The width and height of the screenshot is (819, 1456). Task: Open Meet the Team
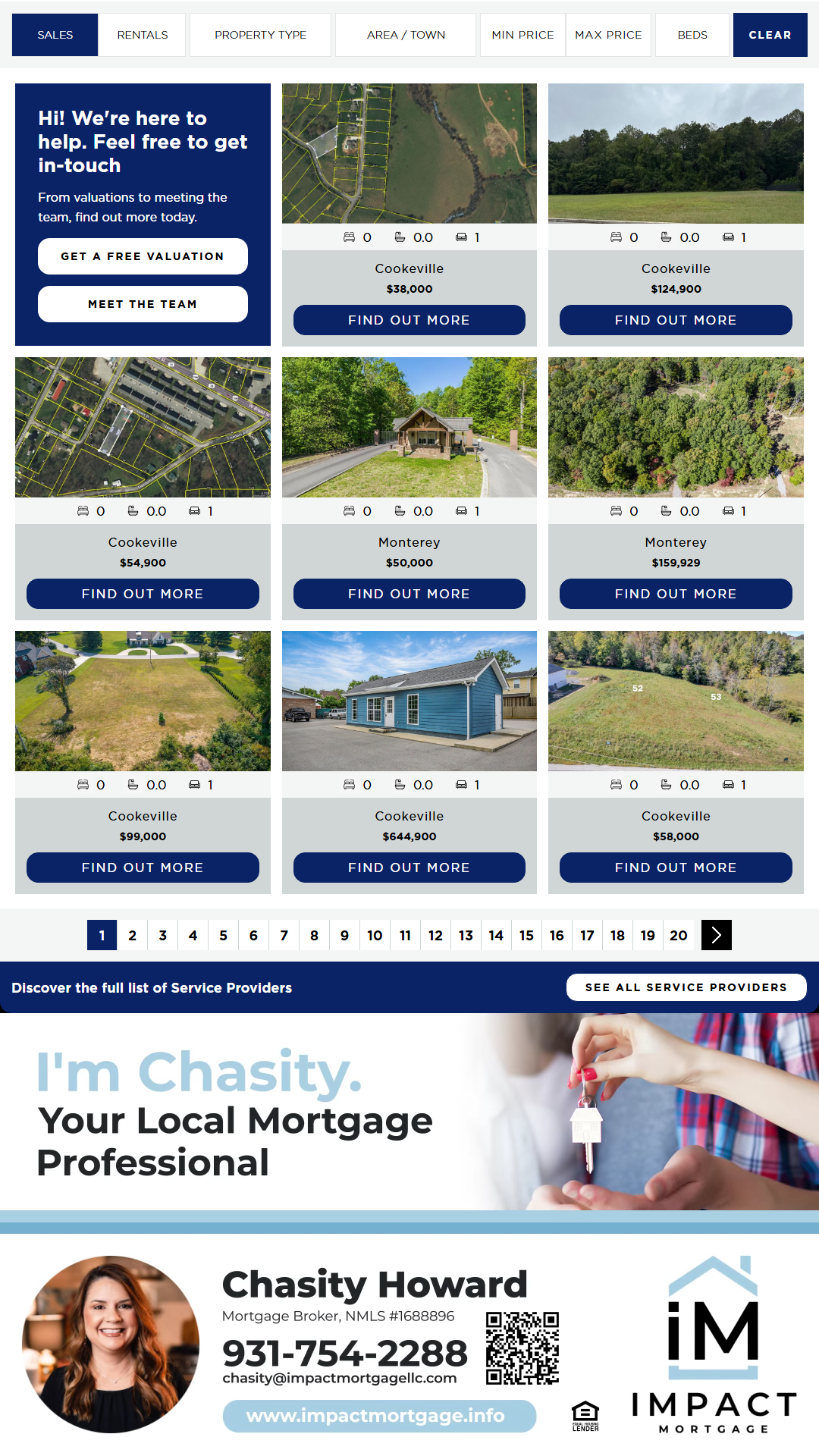[x=143, y=304]
